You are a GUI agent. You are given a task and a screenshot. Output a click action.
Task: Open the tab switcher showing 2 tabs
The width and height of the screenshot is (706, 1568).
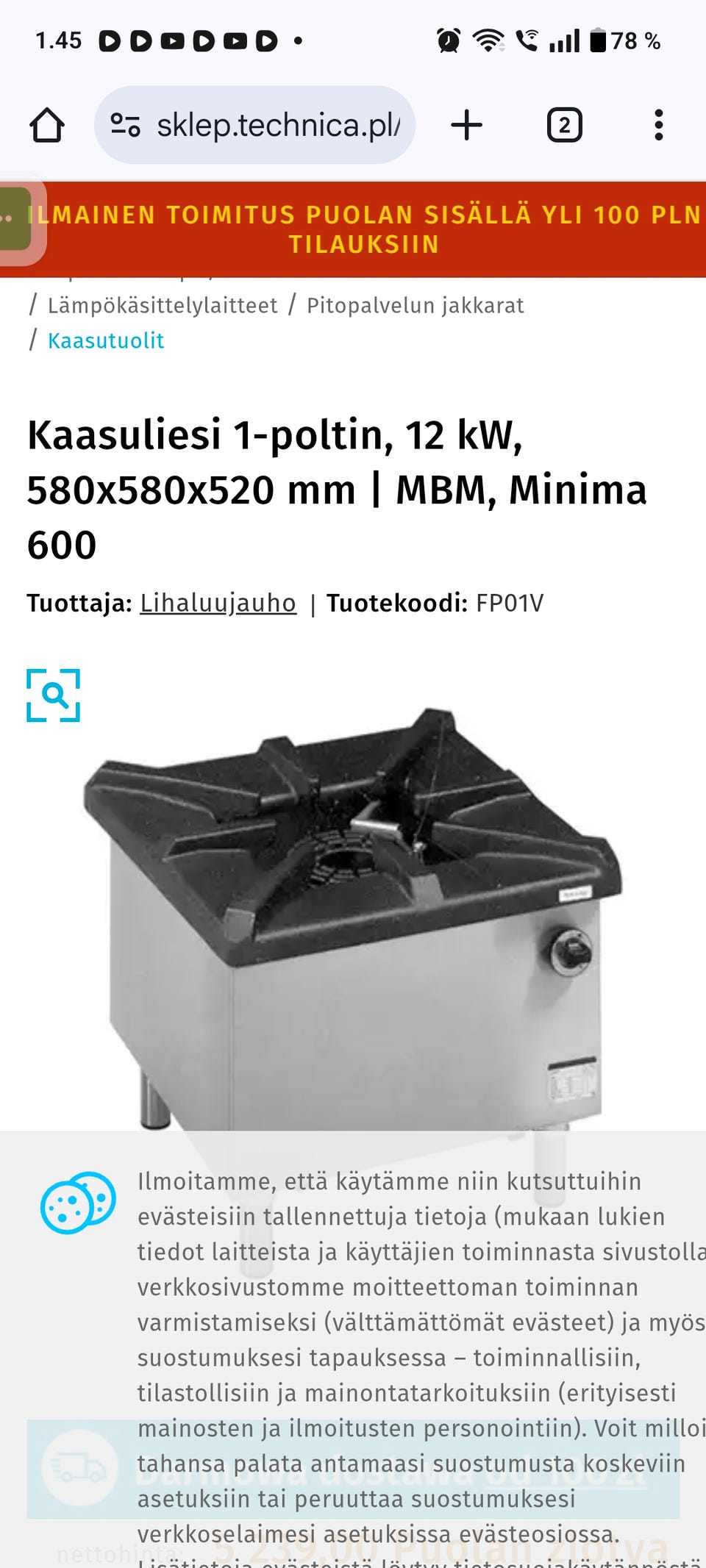[565, 125]
